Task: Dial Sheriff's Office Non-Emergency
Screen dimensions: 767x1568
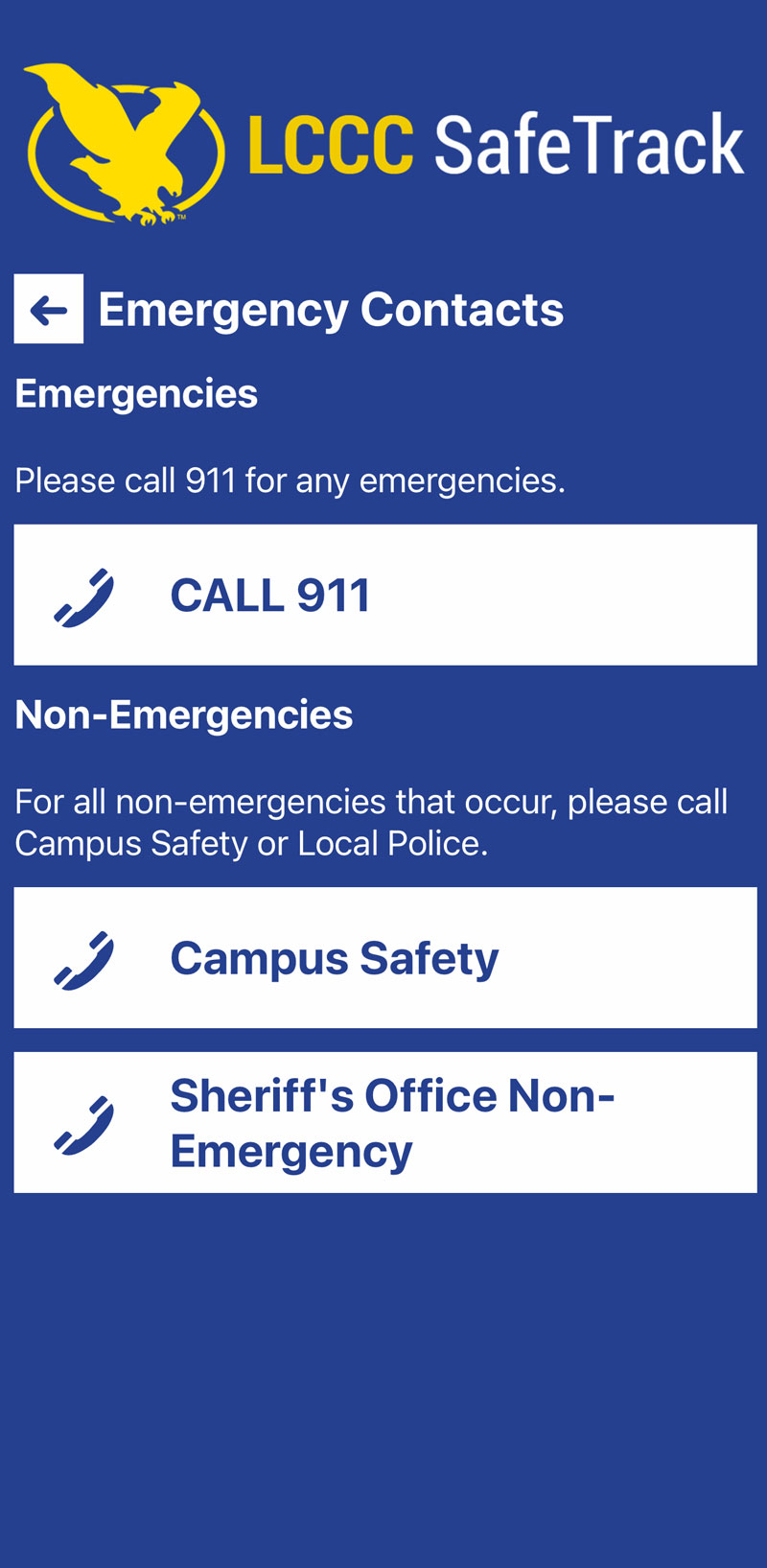Action: [x=384, y=1122]
